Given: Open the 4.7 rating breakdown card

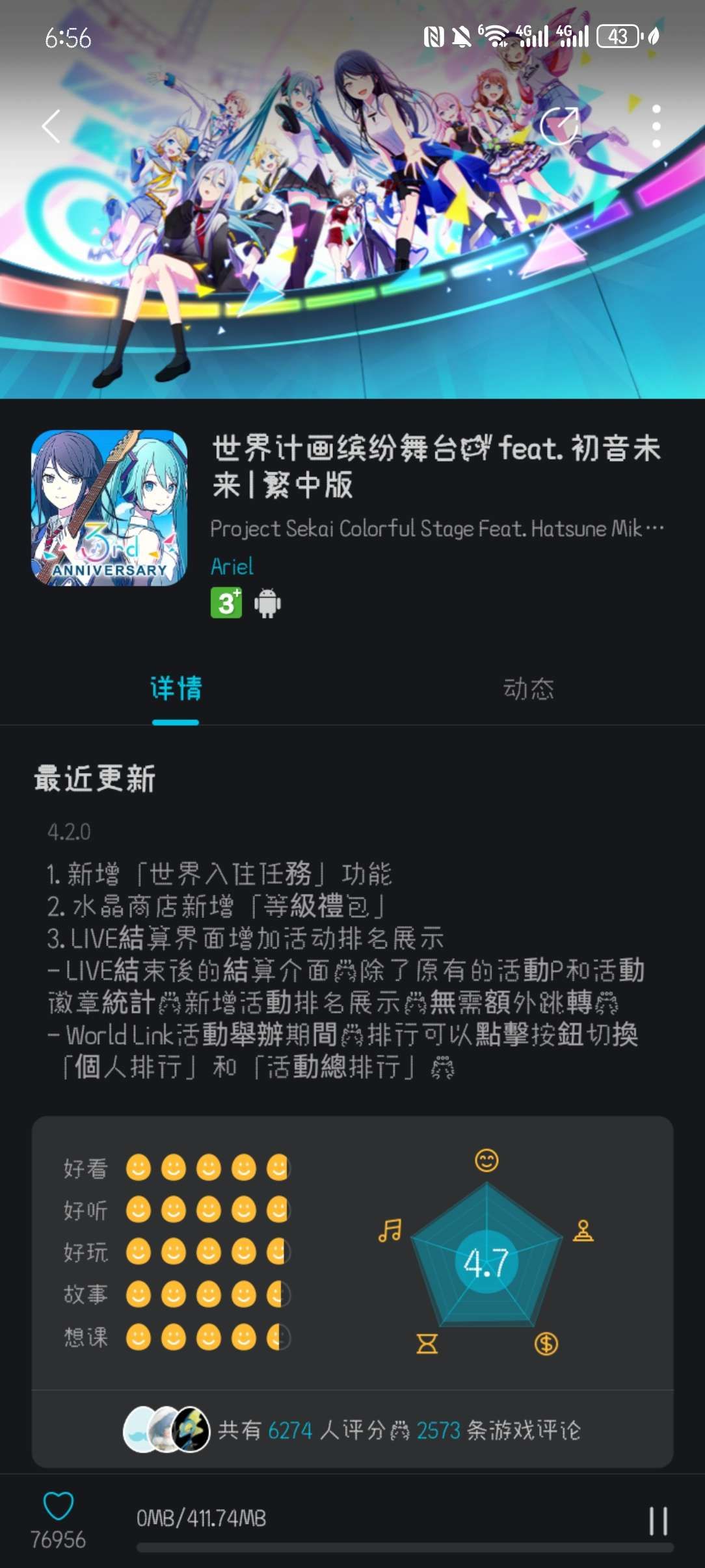Looking at the screenshot, I should [x=486, y=1262].
